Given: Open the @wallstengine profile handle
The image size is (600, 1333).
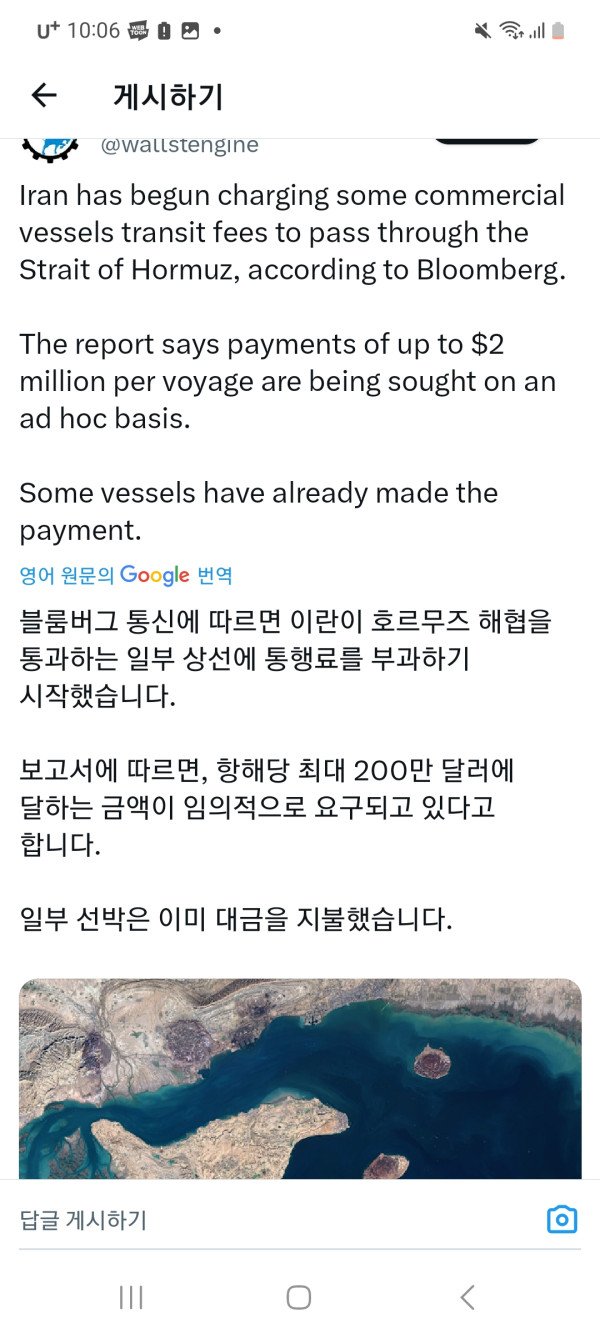Looking at the screenshot, I should [179, 146].
